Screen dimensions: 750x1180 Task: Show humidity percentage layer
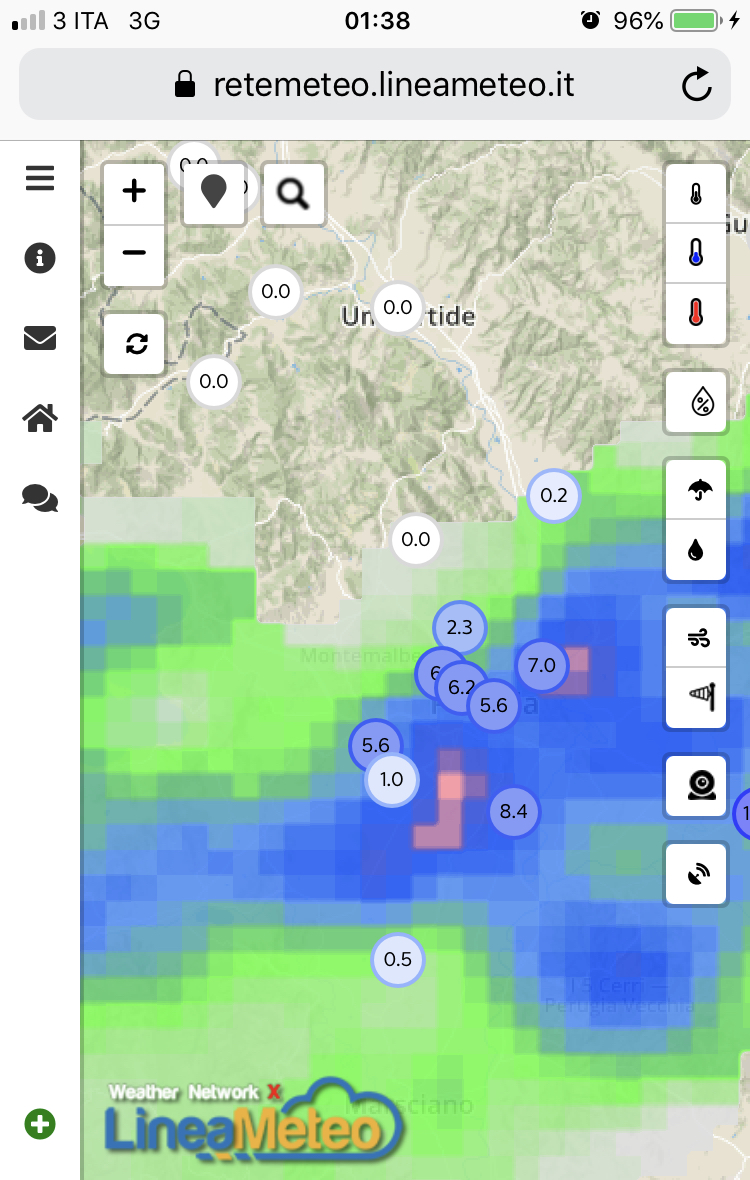coord(696,403)
